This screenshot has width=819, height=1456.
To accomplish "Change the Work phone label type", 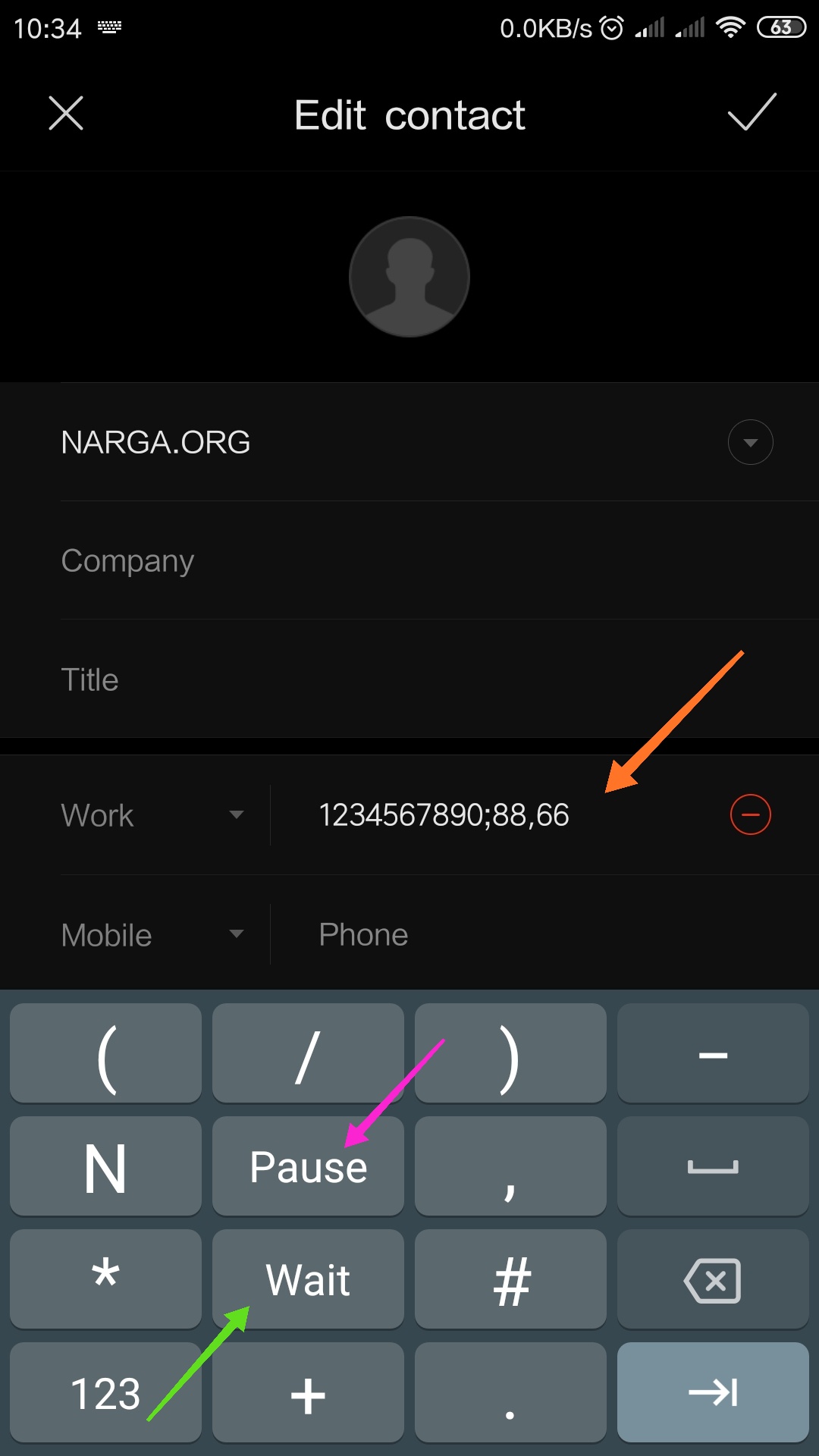I will (152, 815).
